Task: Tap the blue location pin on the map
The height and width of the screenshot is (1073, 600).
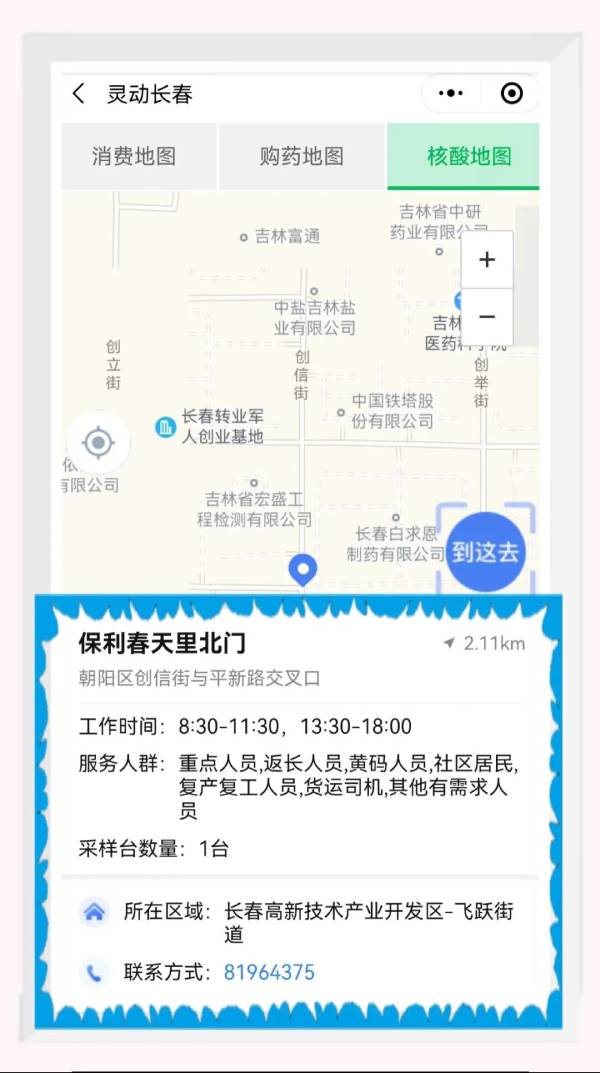Action: pyautogui.click(x=302, y=570)
